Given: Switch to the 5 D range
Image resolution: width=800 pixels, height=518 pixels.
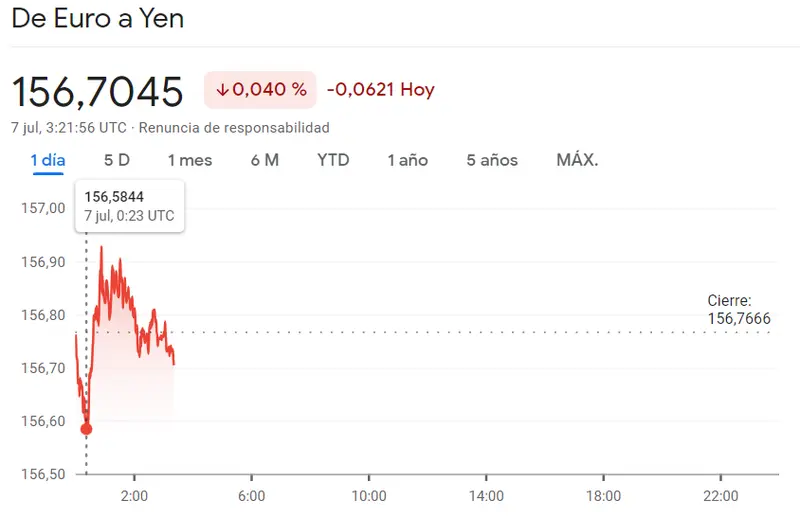Looking at the screenshot, I should coord(117,160).
